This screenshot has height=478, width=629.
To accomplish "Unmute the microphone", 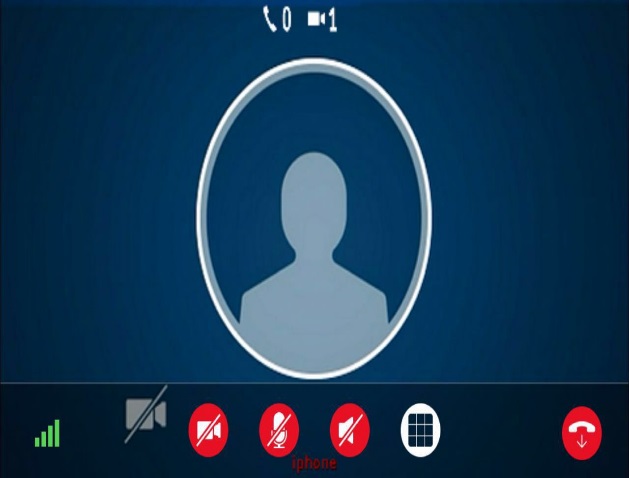I will pos(279,431).
